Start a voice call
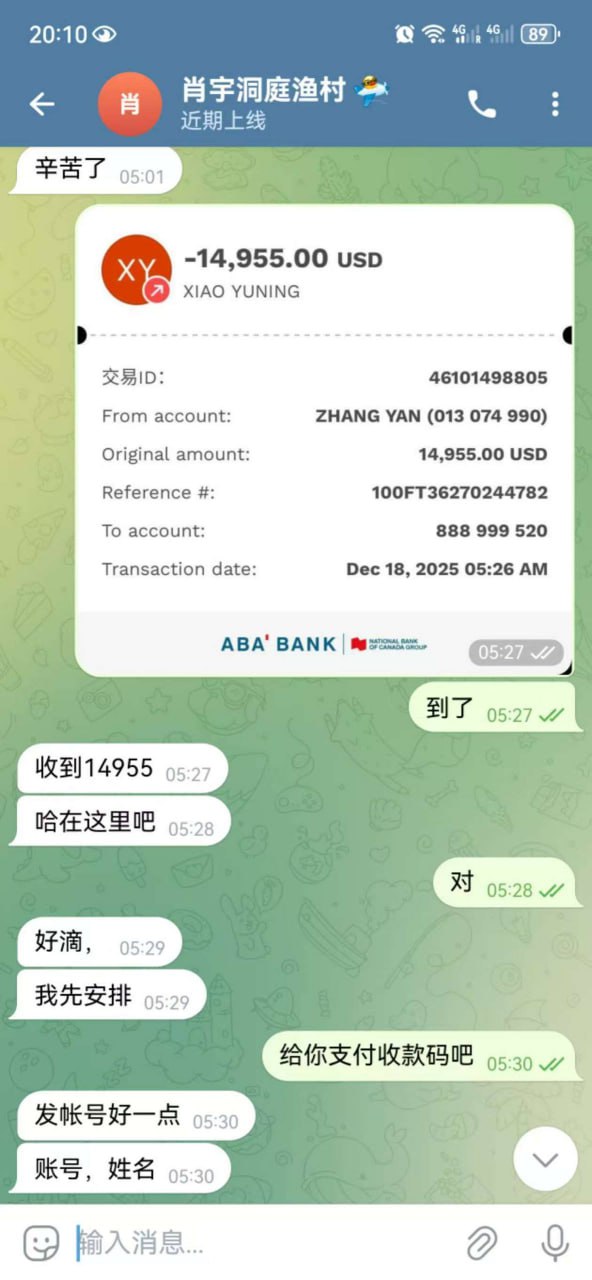The image size is (592, 1280). tap(482, 104)
